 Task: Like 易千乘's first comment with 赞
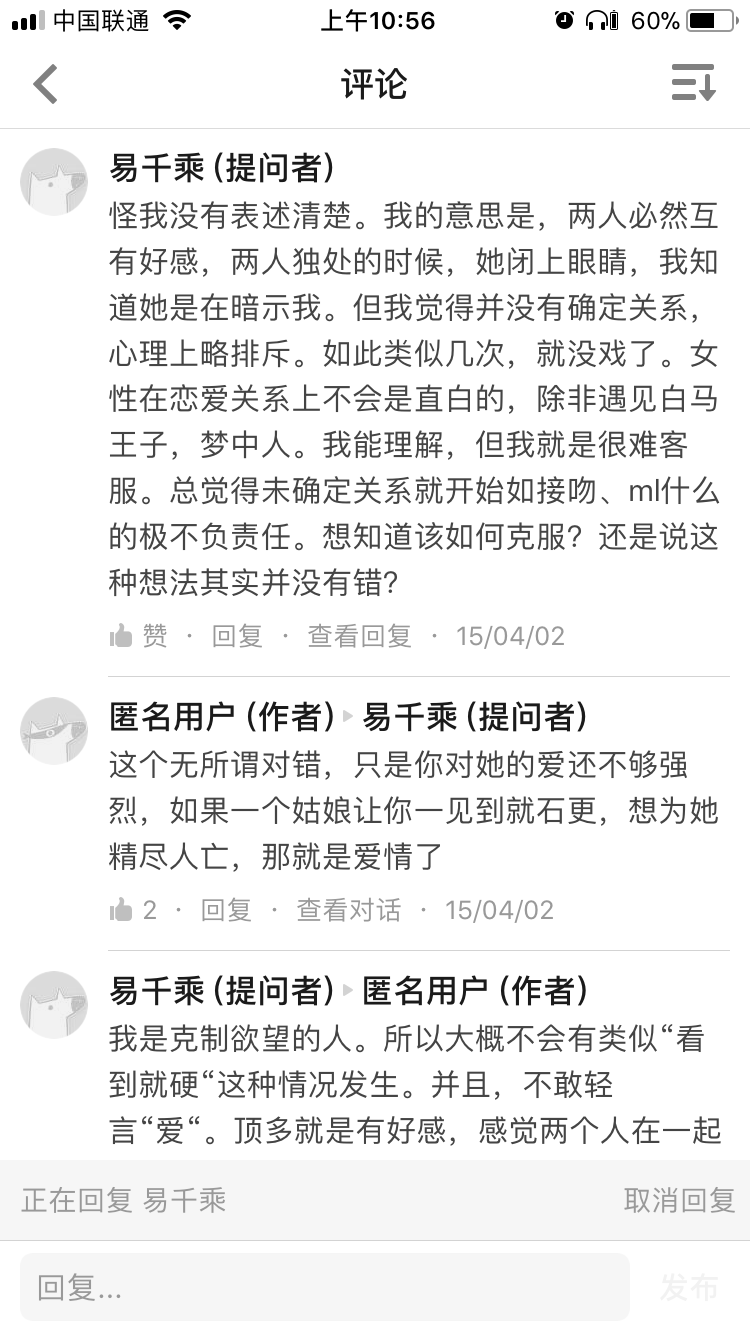tap(138, 636)
